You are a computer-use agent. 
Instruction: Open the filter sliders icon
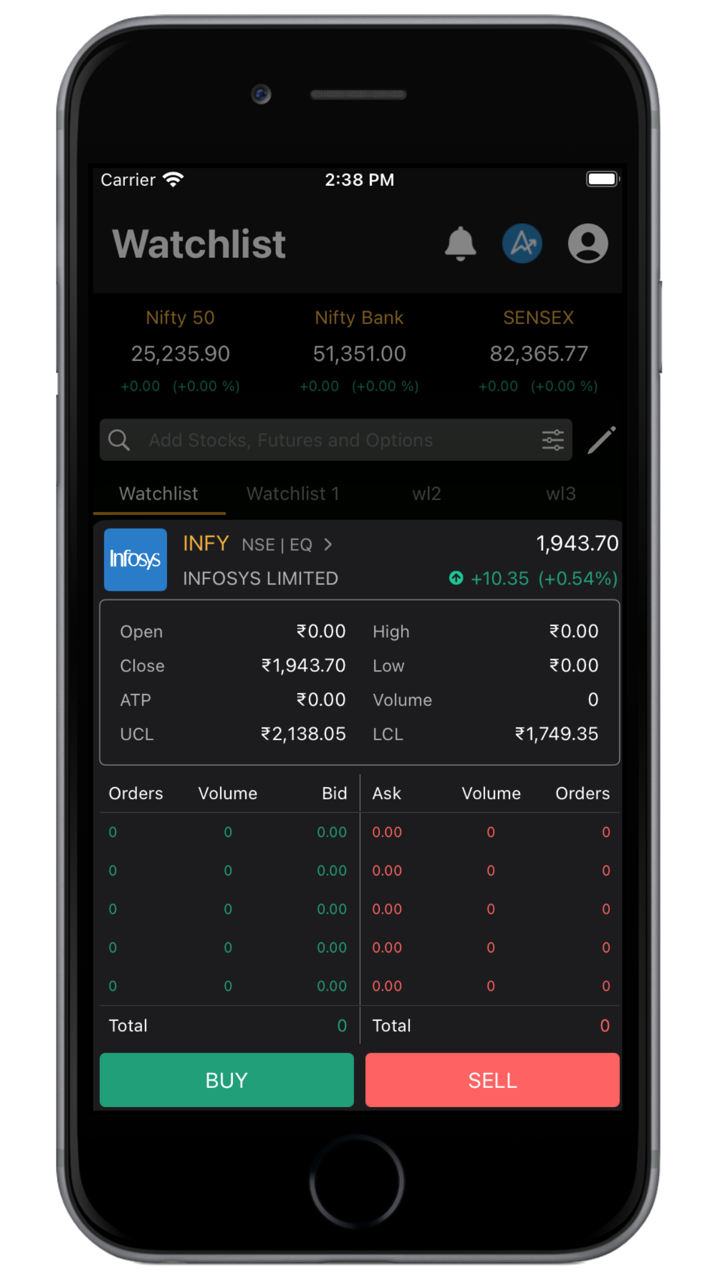(x=553, y=440)
